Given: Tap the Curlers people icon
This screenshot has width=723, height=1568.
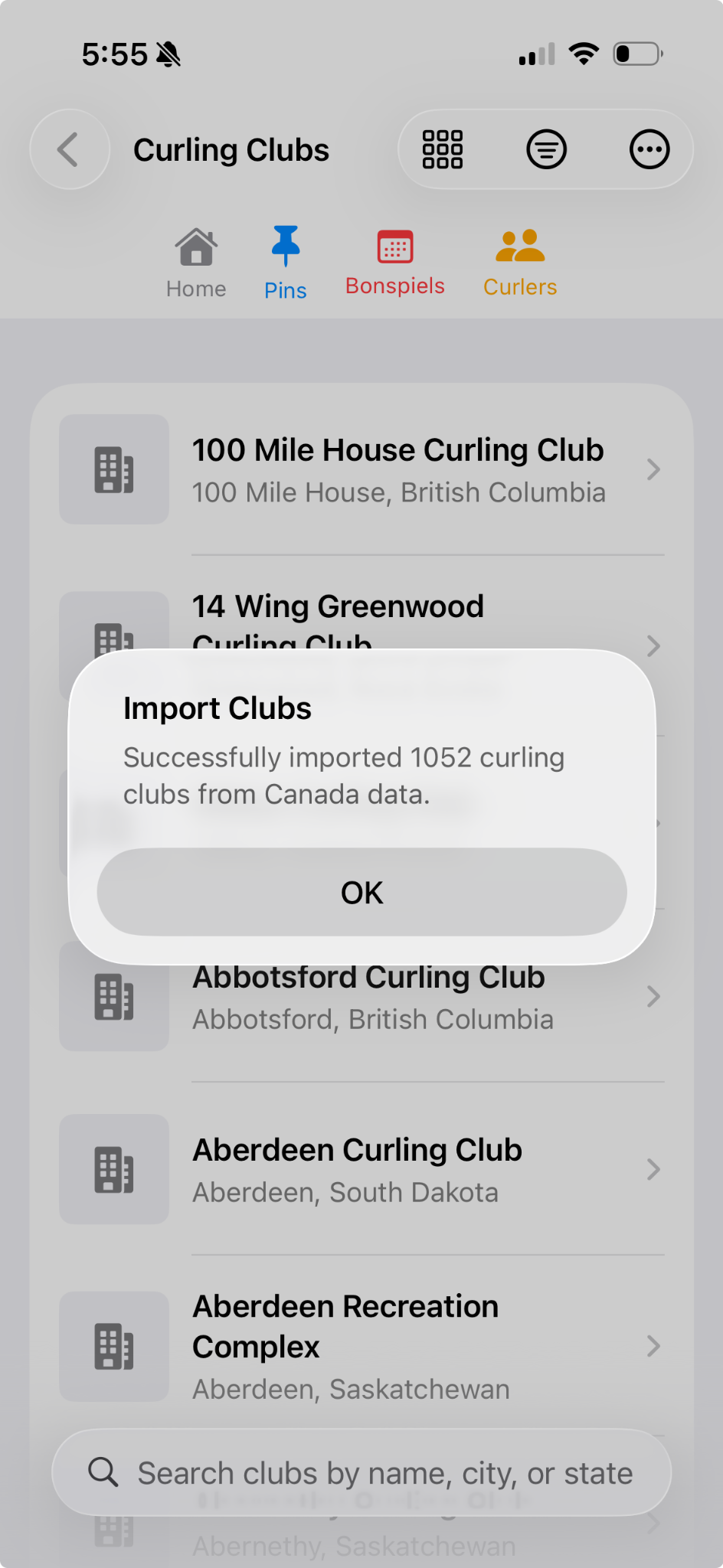Looking at the screenshot, I should [x=519, y=247].
